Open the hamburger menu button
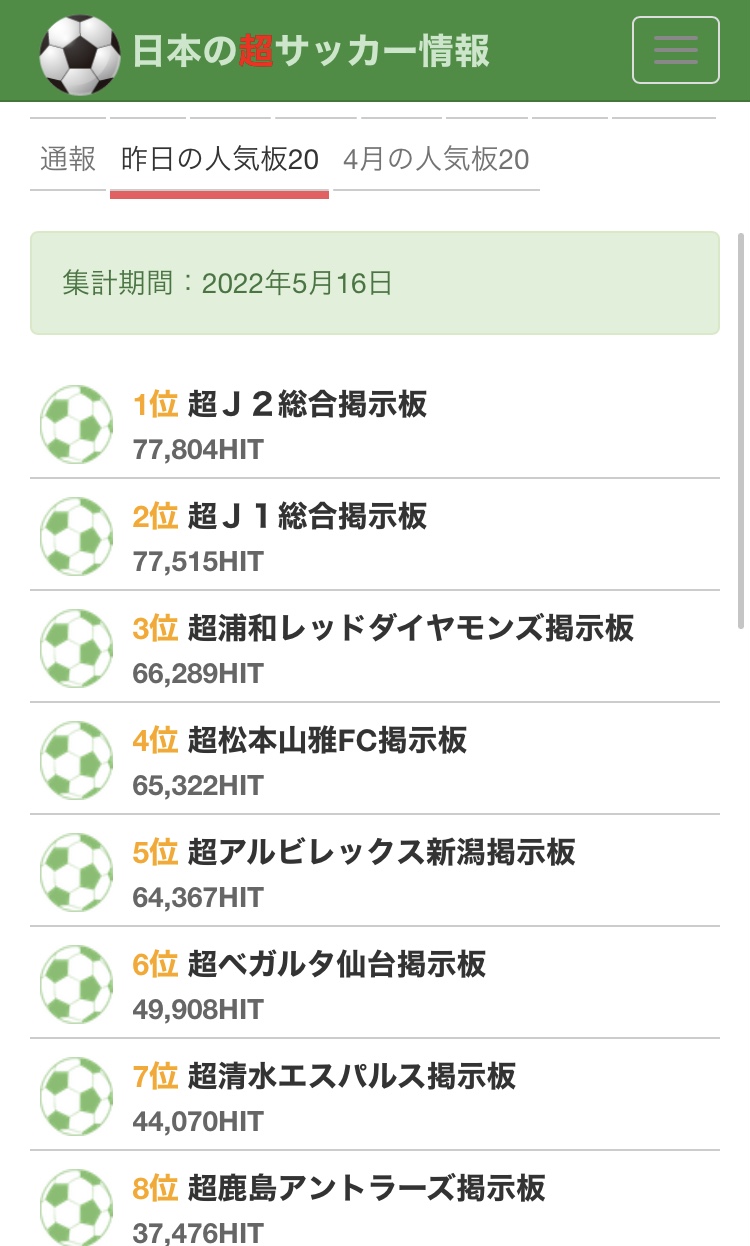This screenshot has height=1246, width=750. (x=675, y=50)
